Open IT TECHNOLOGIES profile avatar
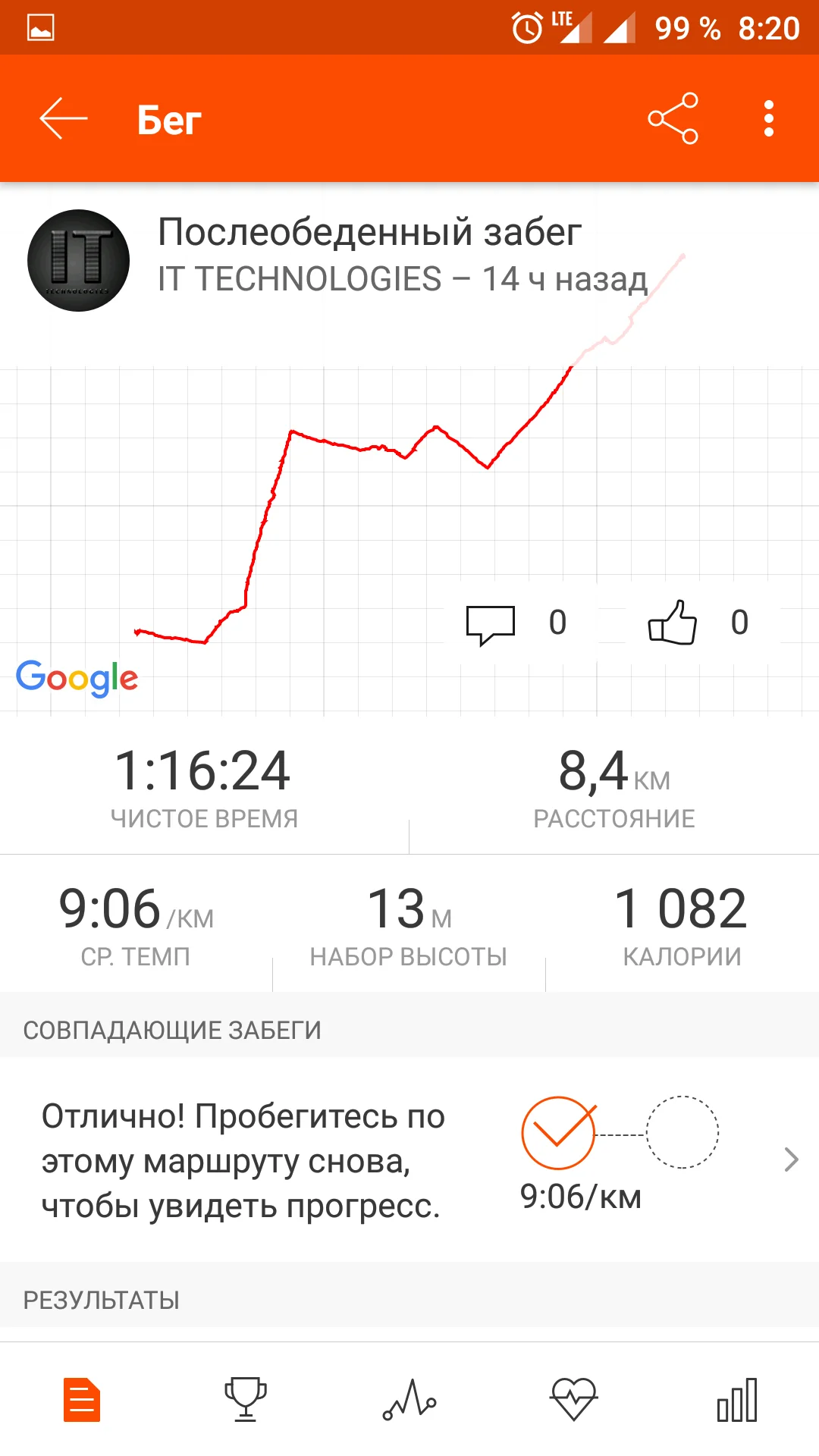Image resolution: width=819 pixels, height=1456 pixels. click(79, 260)
